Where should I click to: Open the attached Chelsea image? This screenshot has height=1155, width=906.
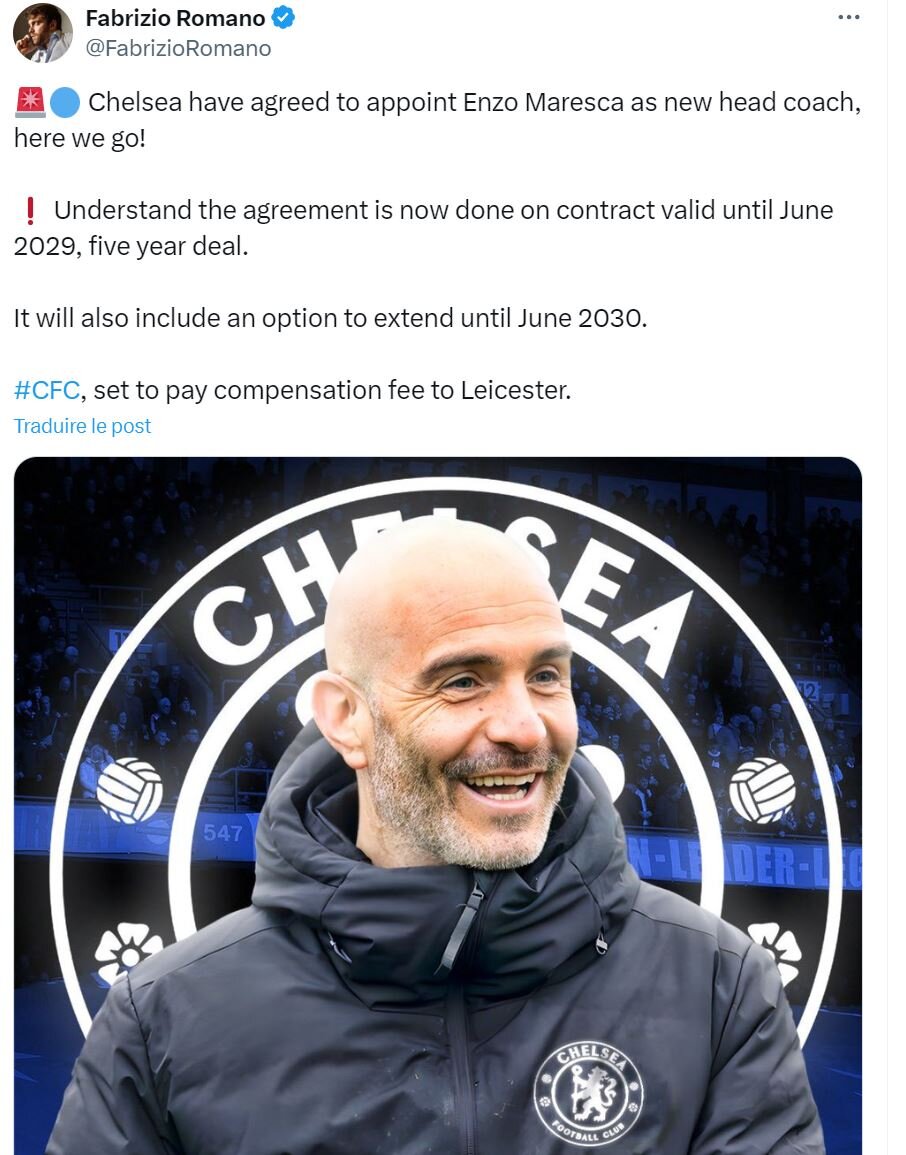(x=437, y=805)
